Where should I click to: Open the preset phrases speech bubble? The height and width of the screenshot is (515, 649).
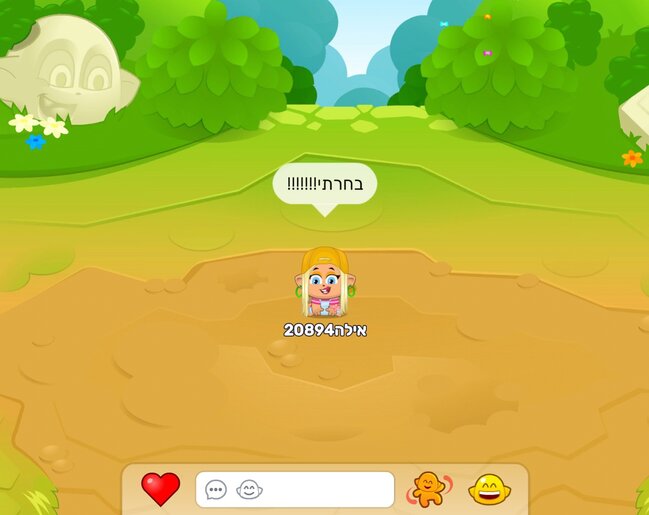pyautogui.click(x=216, y=490)
